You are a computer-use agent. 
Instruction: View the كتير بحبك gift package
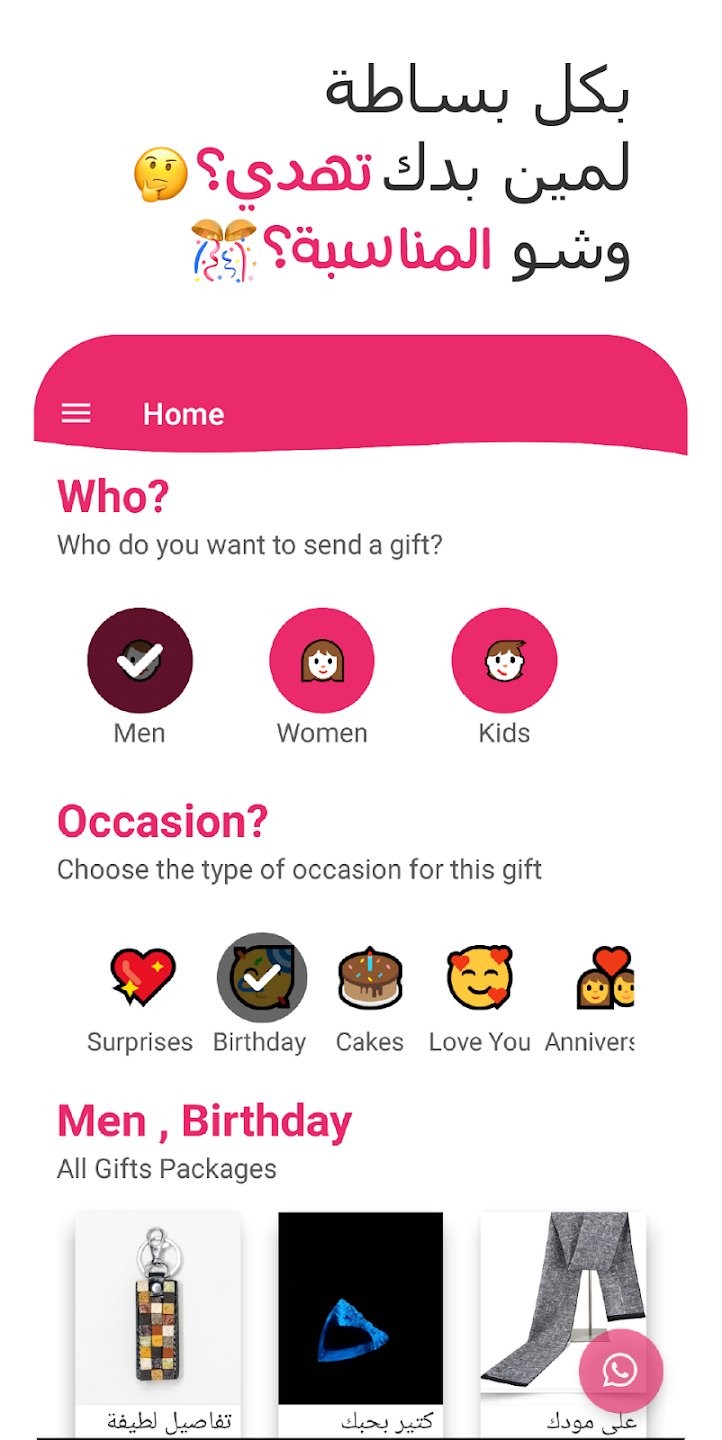[x=360, y=1324]
